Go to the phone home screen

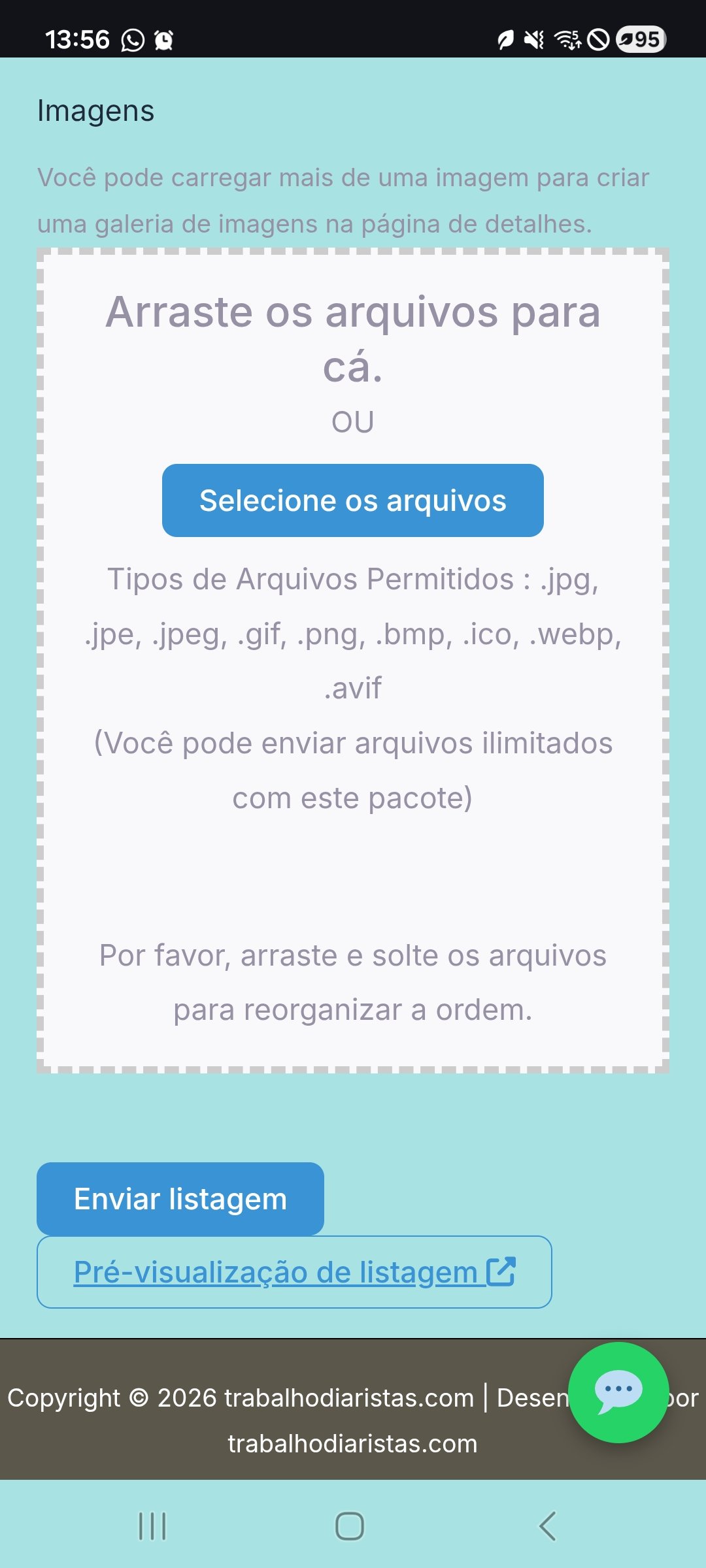(350, 1526)
